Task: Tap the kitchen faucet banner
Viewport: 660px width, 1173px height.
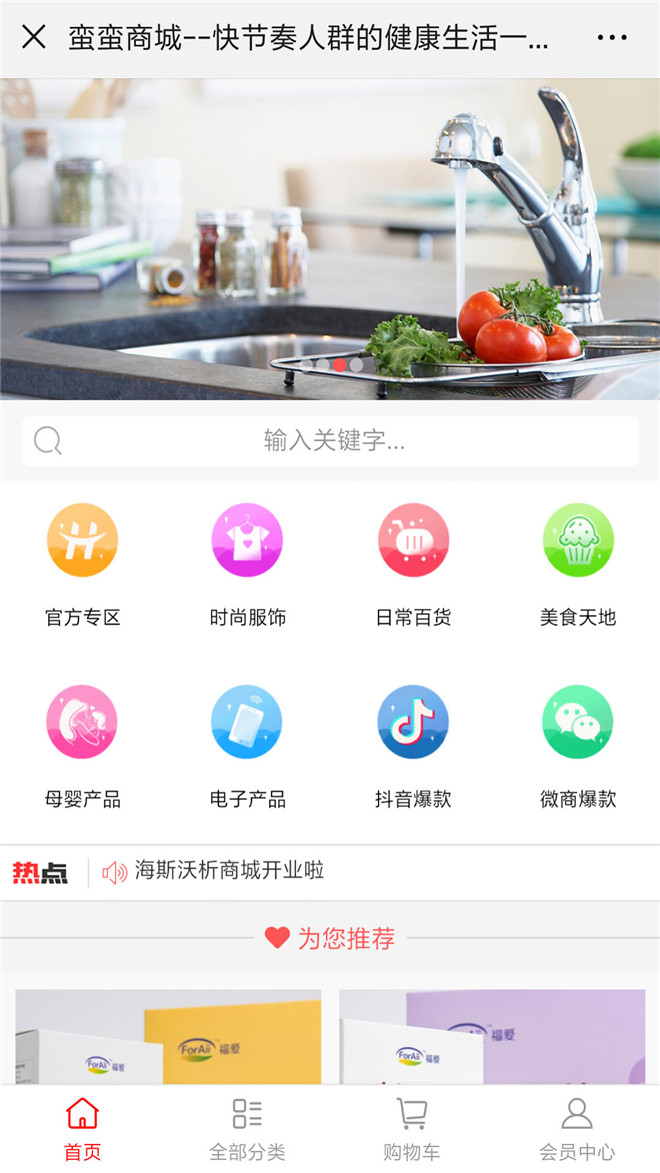Action: (330, 240)
